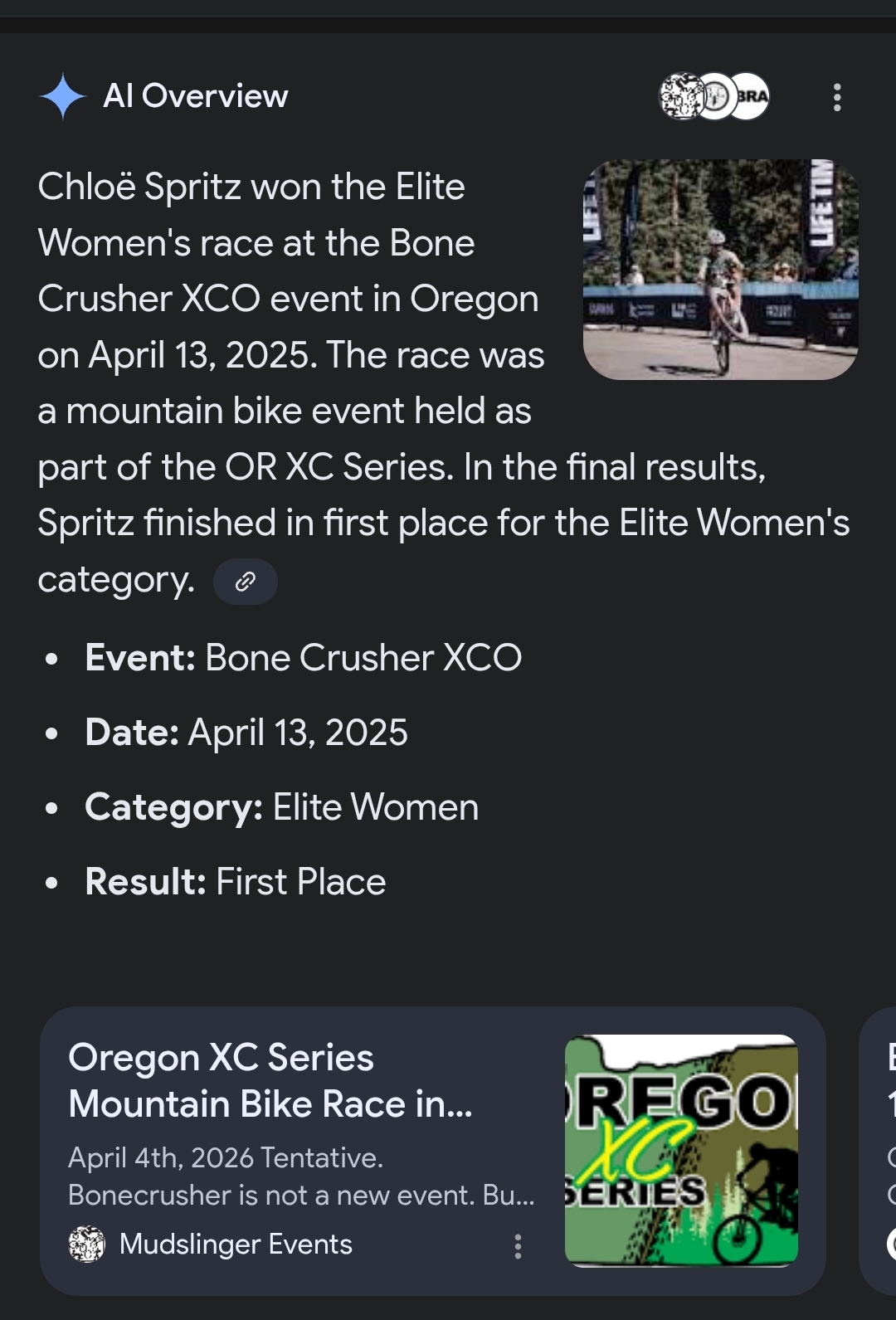
Task: Open the AI Overview source icons cluster
Action: coord(714,97)
